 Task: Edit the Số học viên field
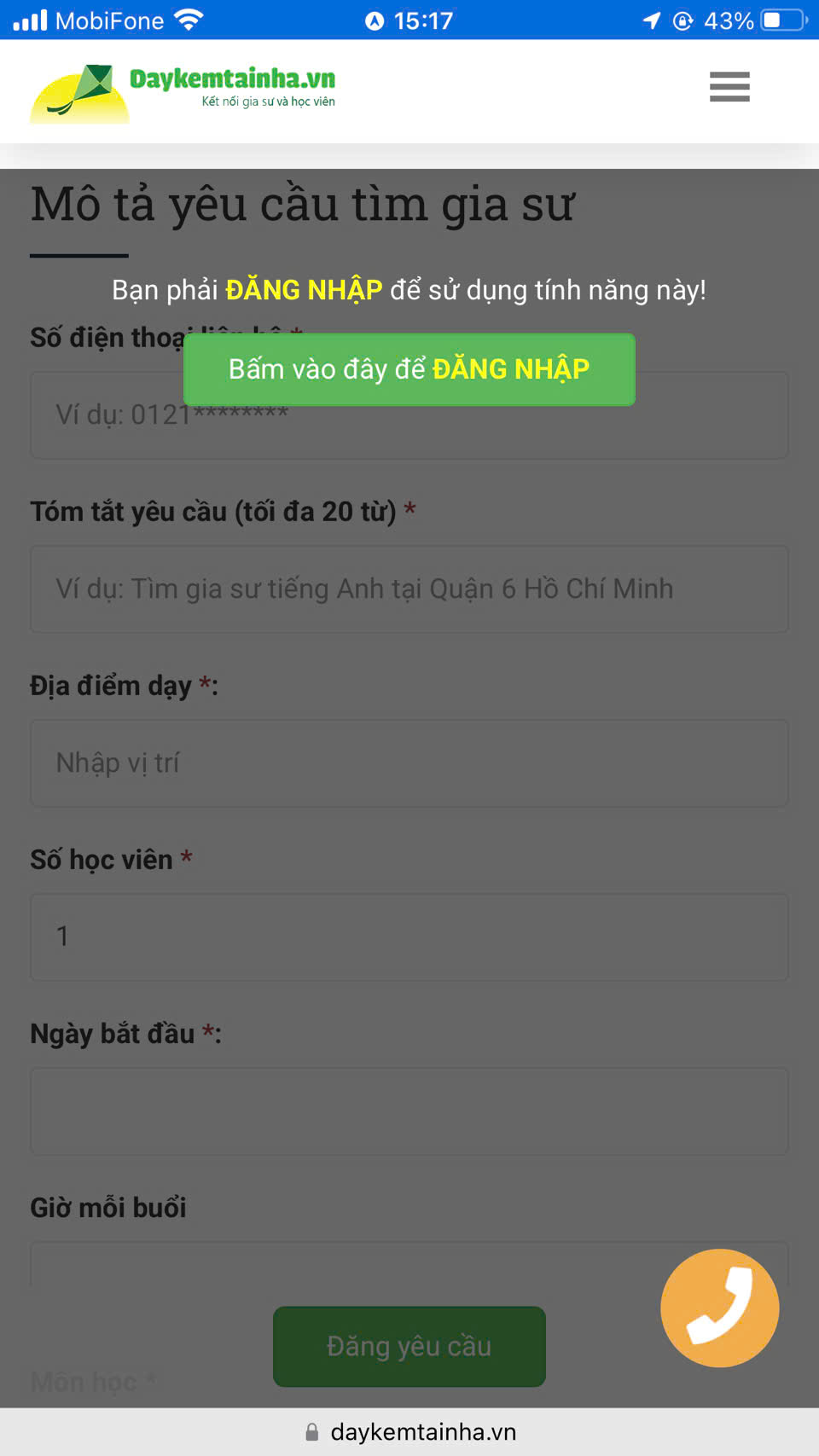pyautogui.click(x=409, y=937)
